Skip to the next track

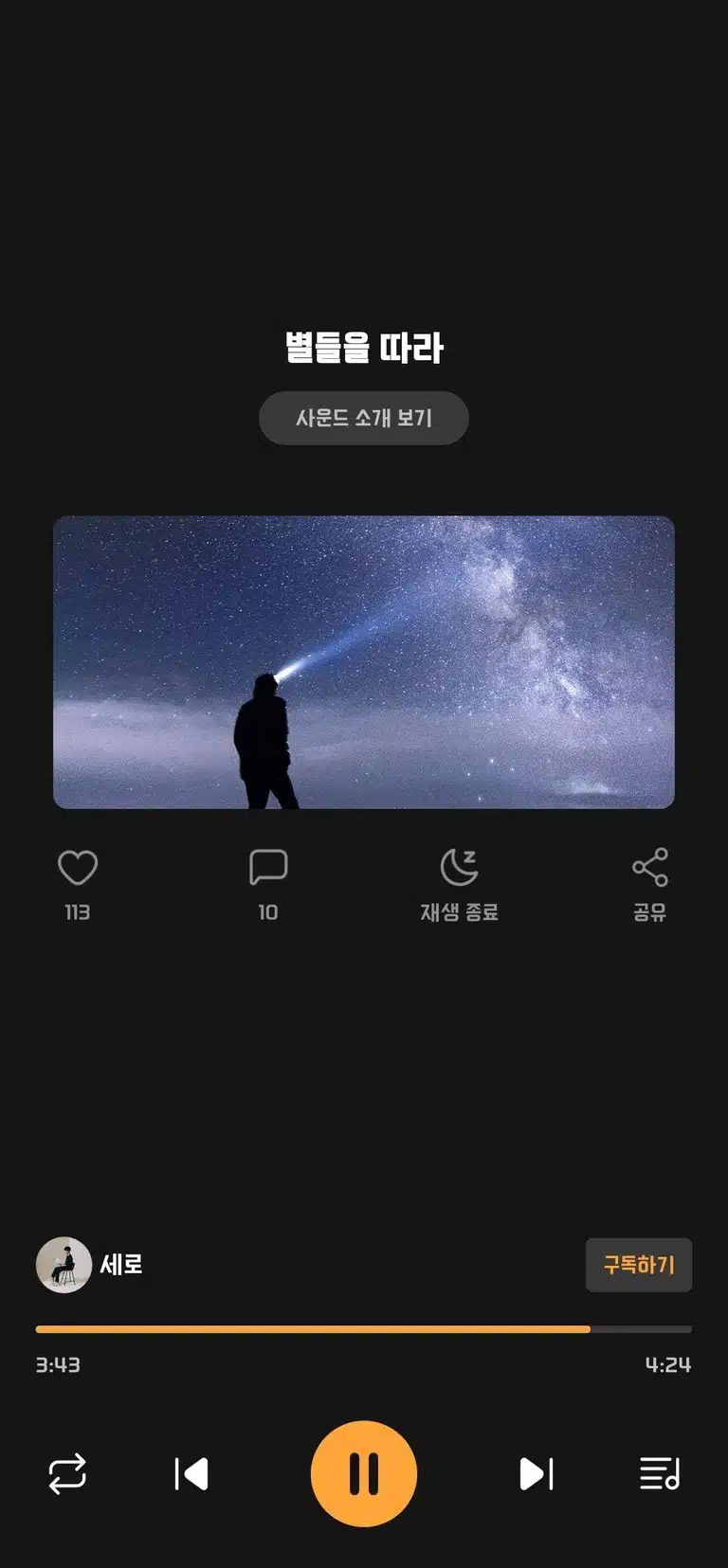click(537, 1474)
